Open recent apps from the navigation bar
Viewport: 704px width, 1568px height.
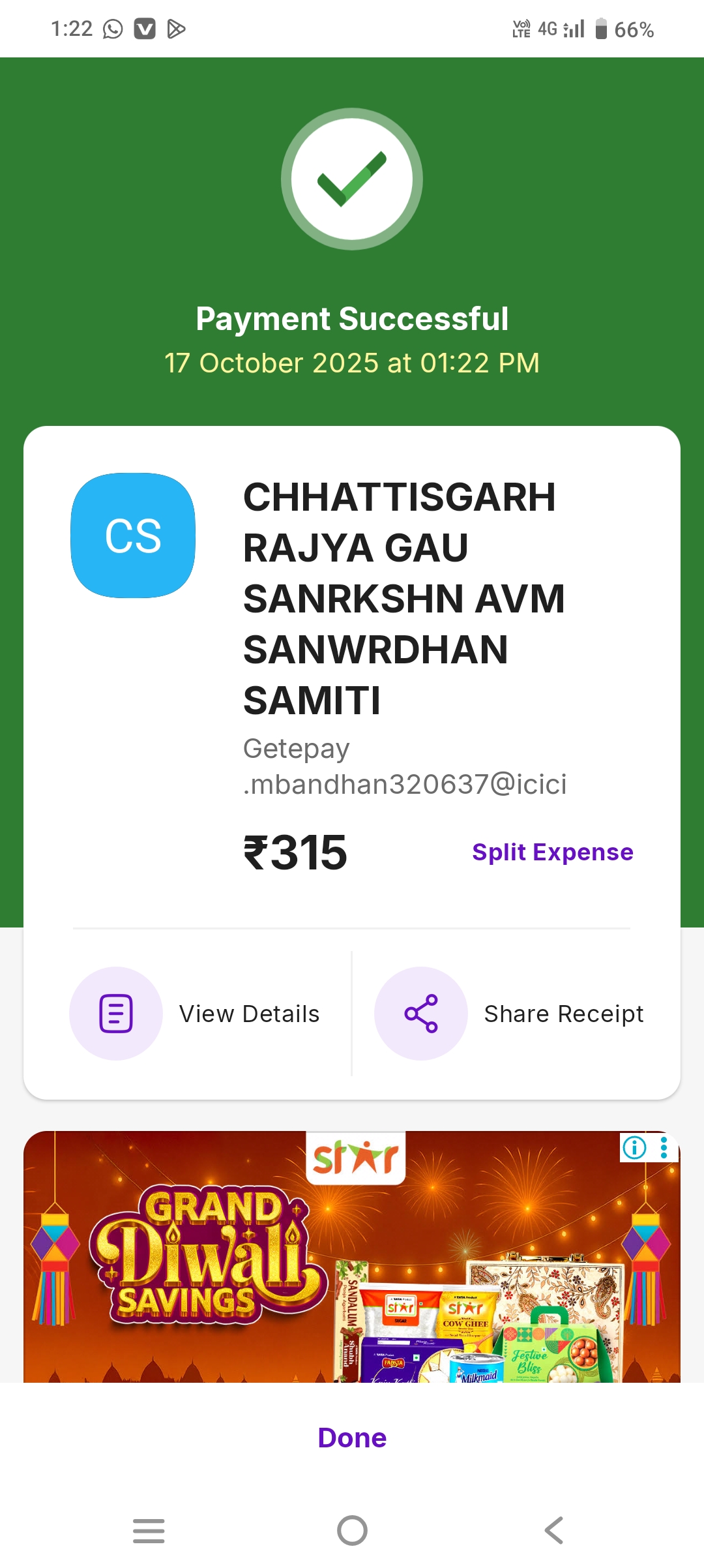tap(149, 1530)
